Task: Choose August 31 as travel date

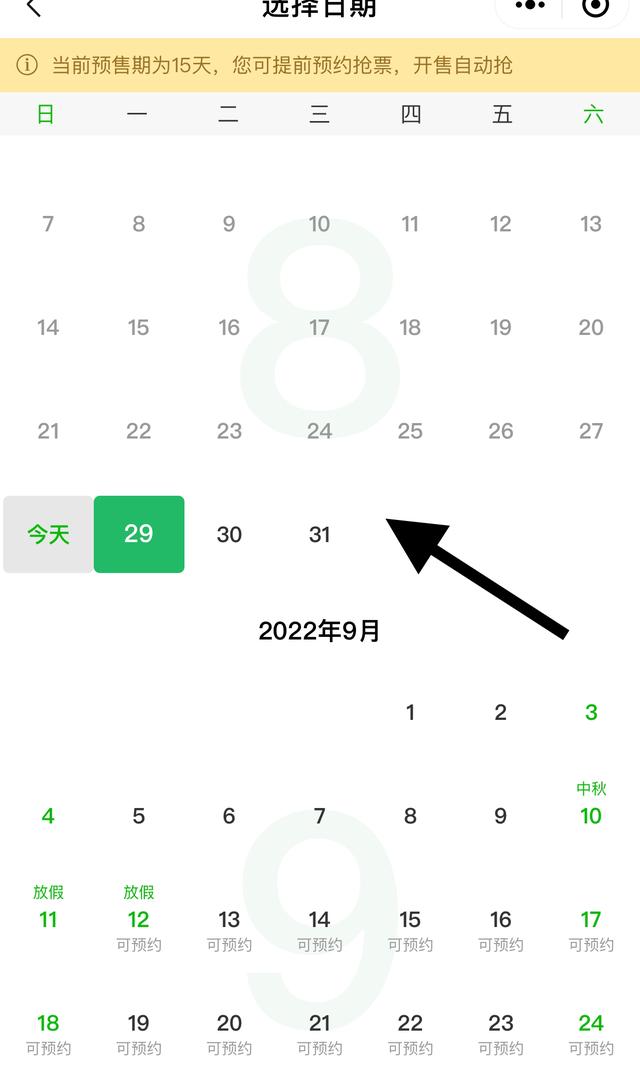Action: point(319,534)
